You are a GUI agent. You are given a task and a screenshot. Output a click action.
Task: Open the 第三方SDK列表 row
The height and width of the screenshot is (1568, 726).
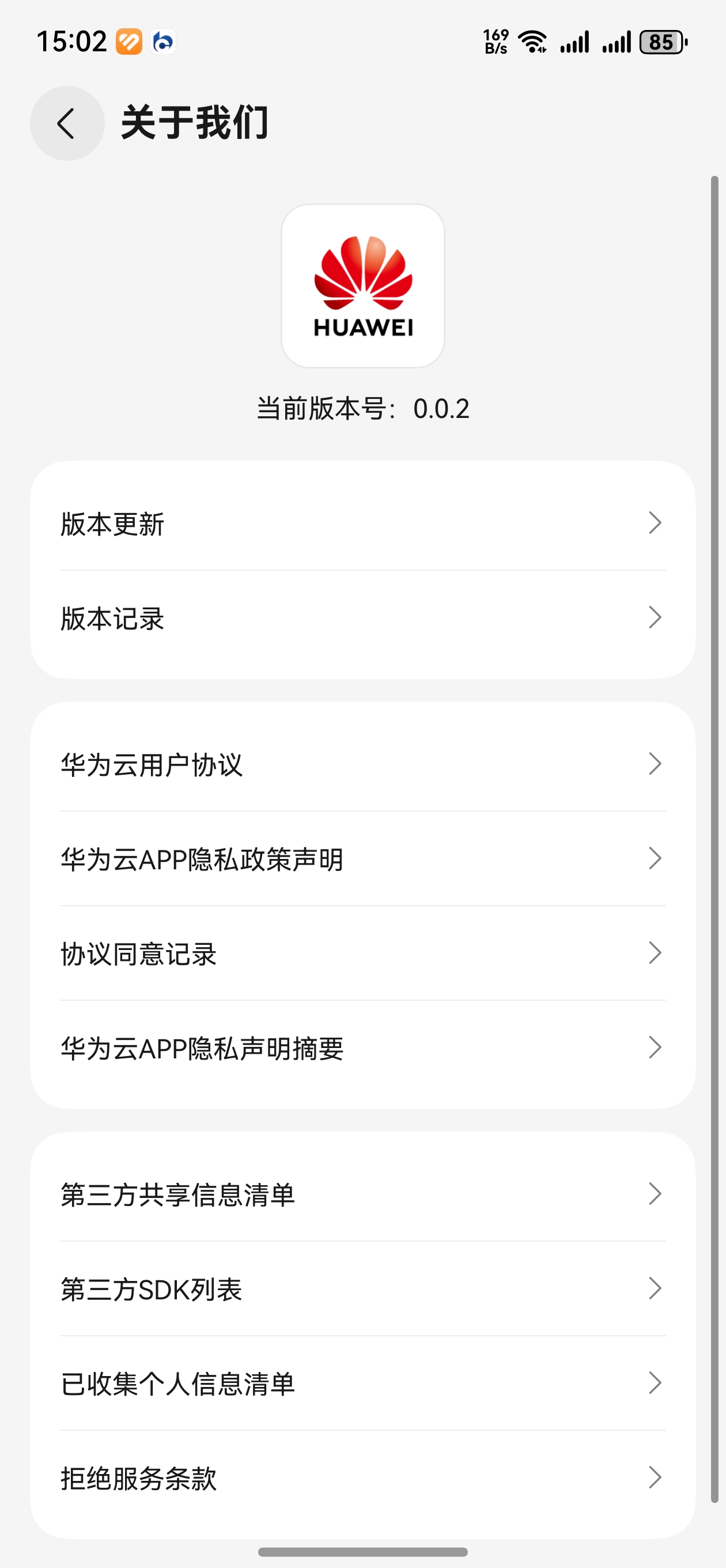coord(362,1288)
